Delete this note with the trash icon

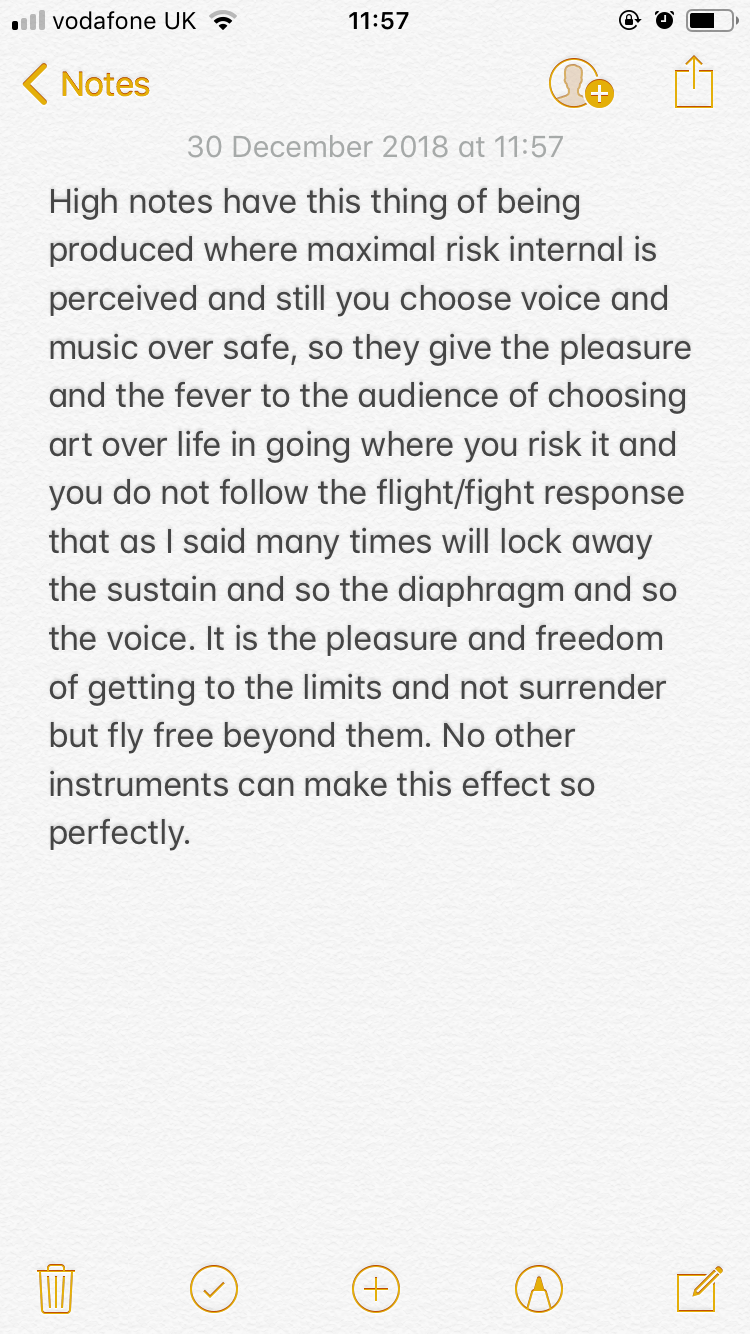56,1288
